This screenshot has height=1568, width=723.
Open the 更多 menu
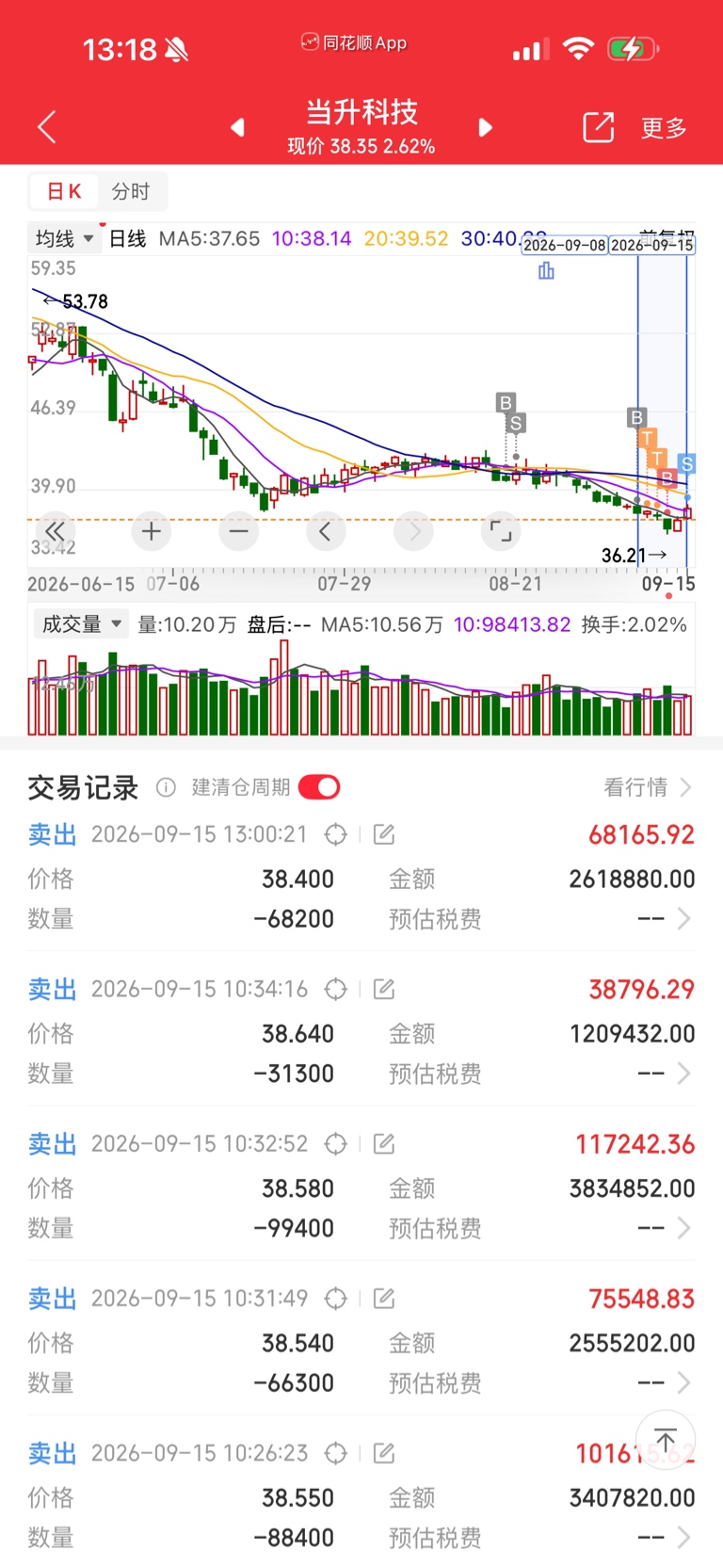point(664,128)
